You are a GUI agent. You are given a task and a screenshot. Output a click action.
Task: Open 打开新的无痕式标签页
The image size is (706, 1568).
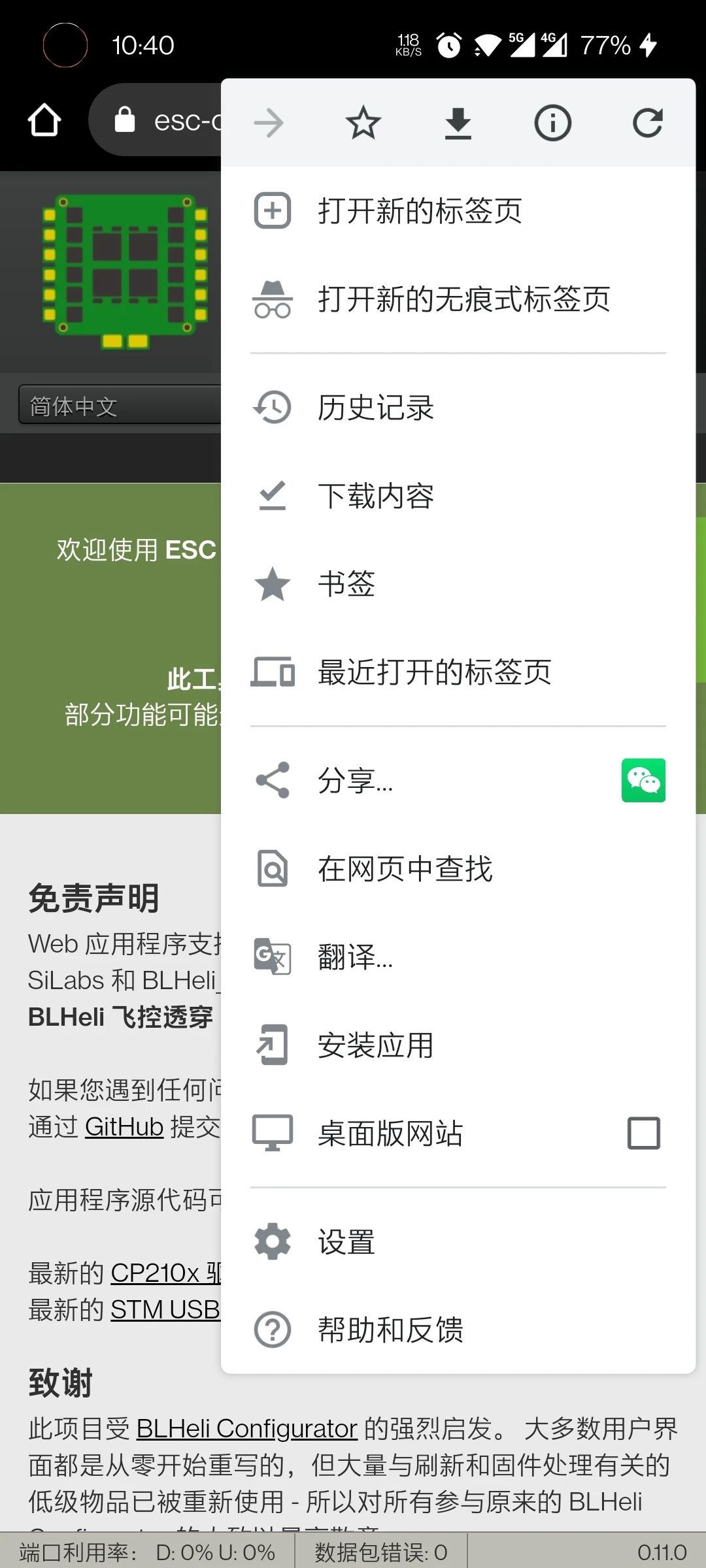tap(463, 299)
